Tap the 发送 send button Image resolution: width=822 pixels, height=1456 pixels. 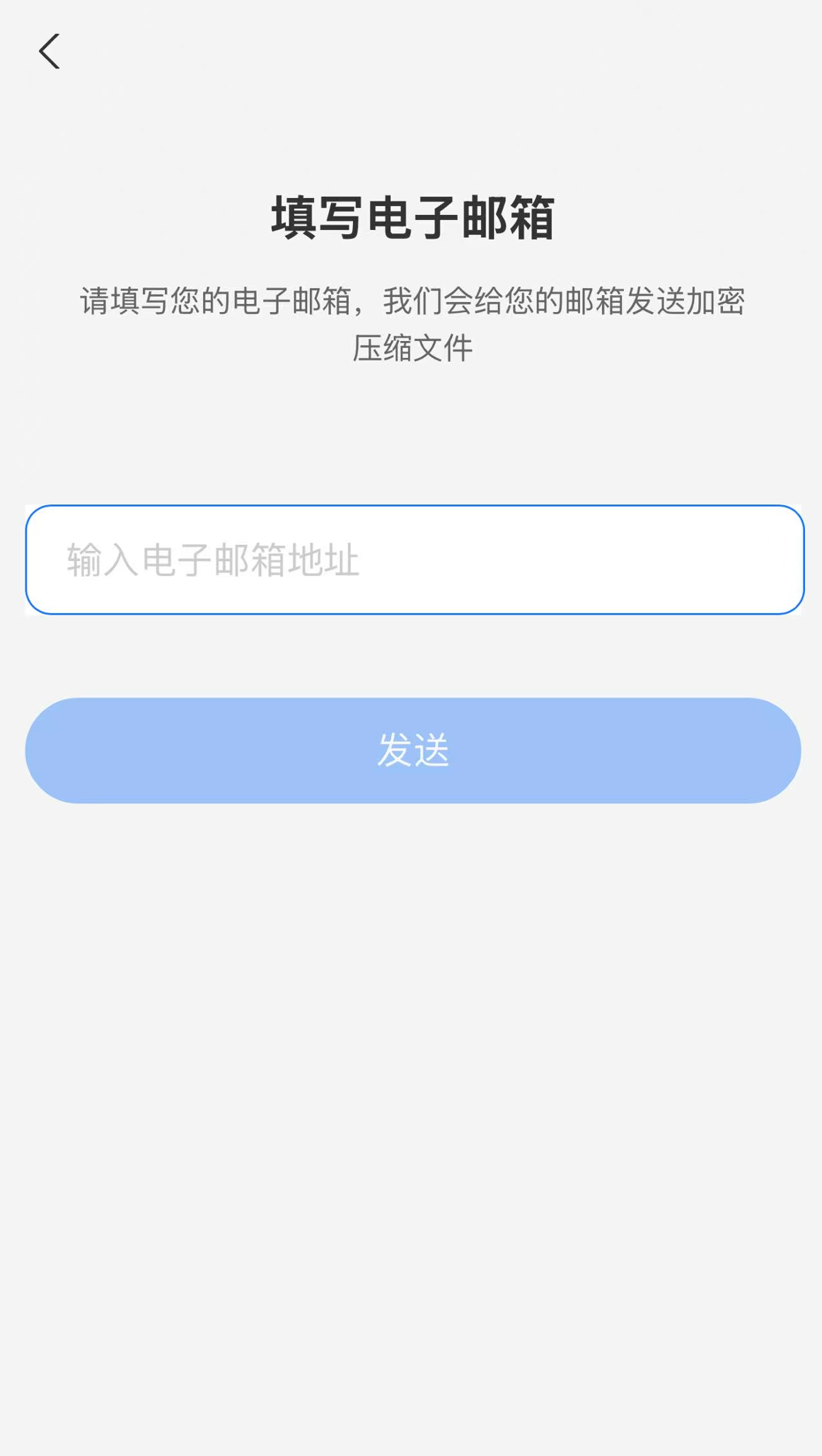click(x=412, y=750)
